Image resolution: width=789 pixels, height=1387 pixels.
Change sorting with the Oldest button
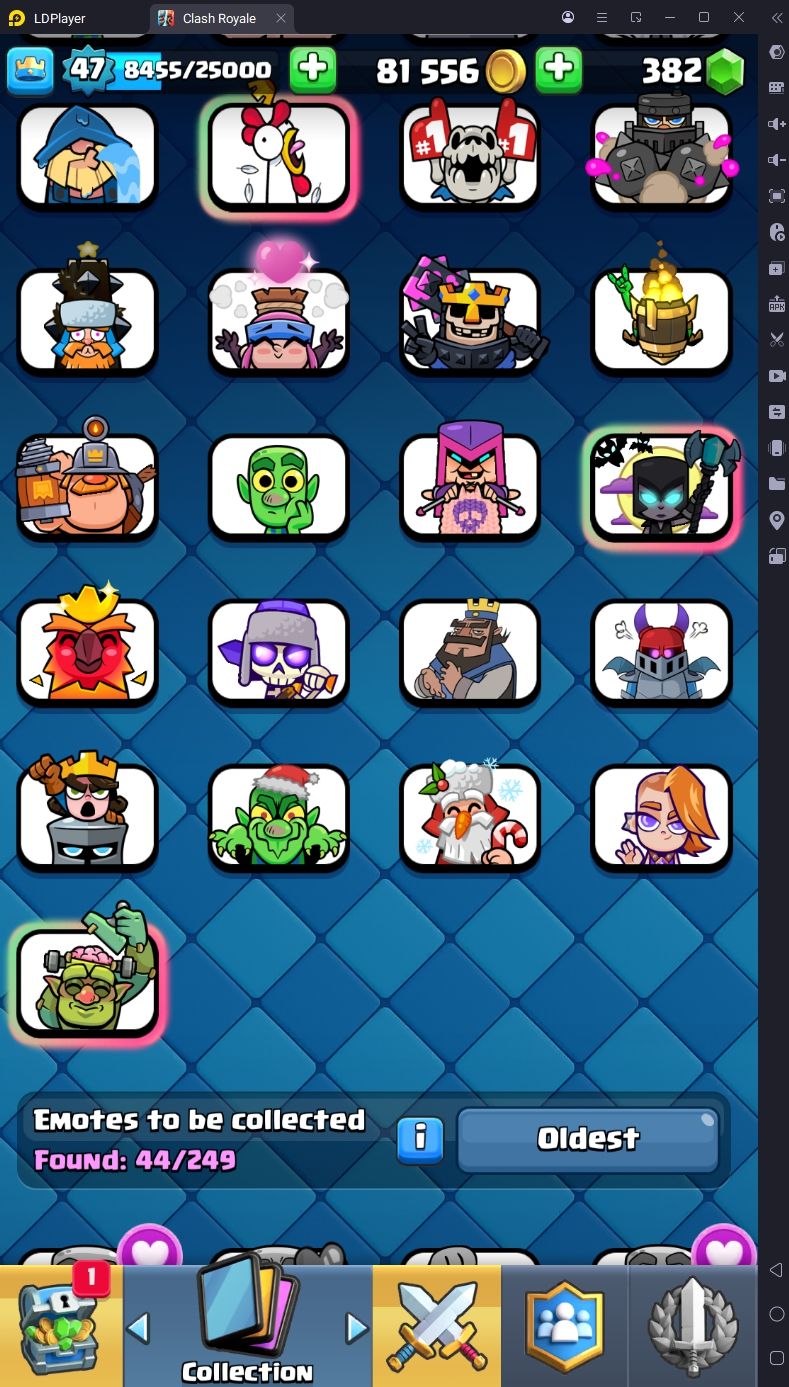(x=588, y=1139)
